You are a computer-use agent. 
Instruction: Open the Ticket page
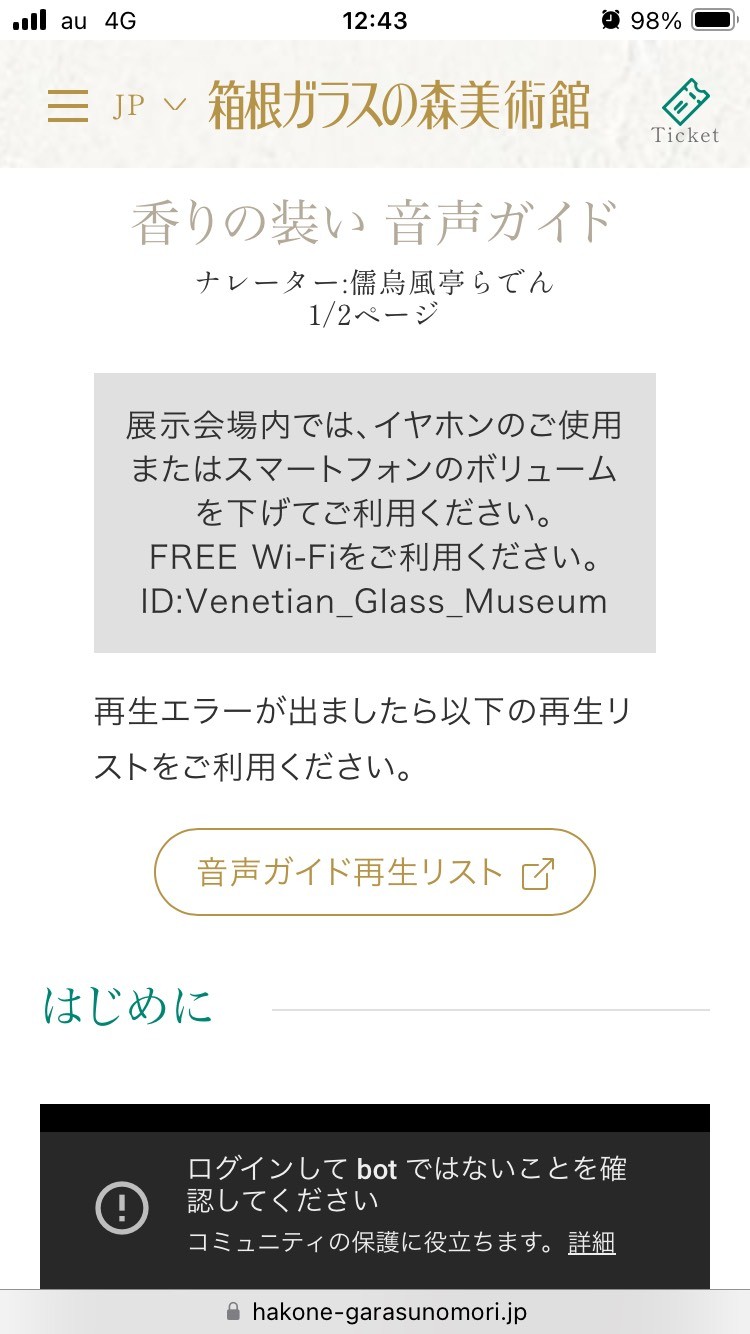click(x=685, y=111)
